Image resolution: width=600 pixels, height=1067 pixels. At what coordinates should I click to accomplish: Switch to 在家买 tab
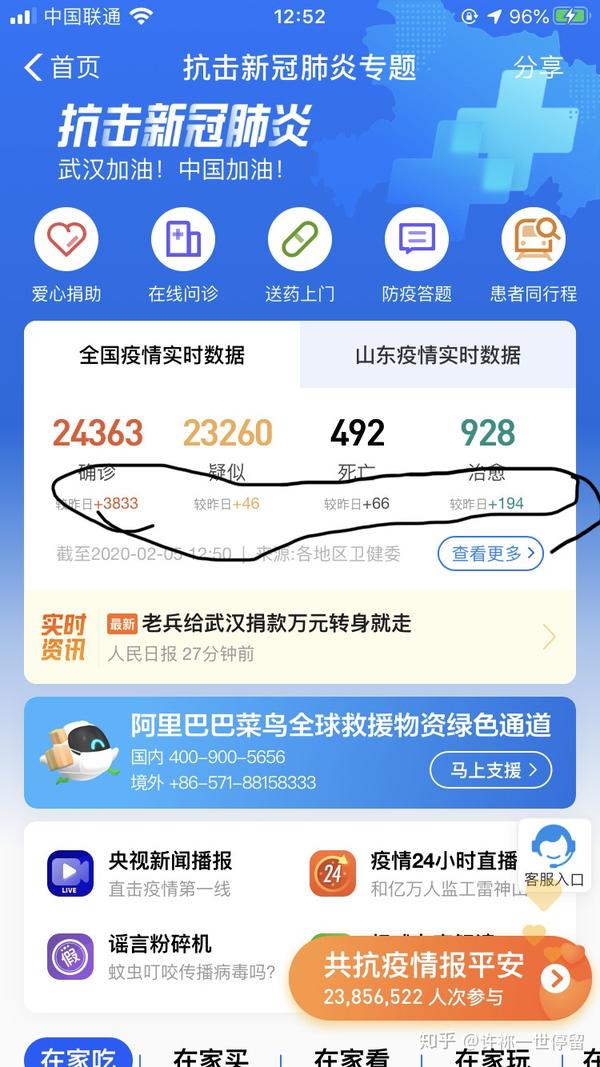[211, 1056]
